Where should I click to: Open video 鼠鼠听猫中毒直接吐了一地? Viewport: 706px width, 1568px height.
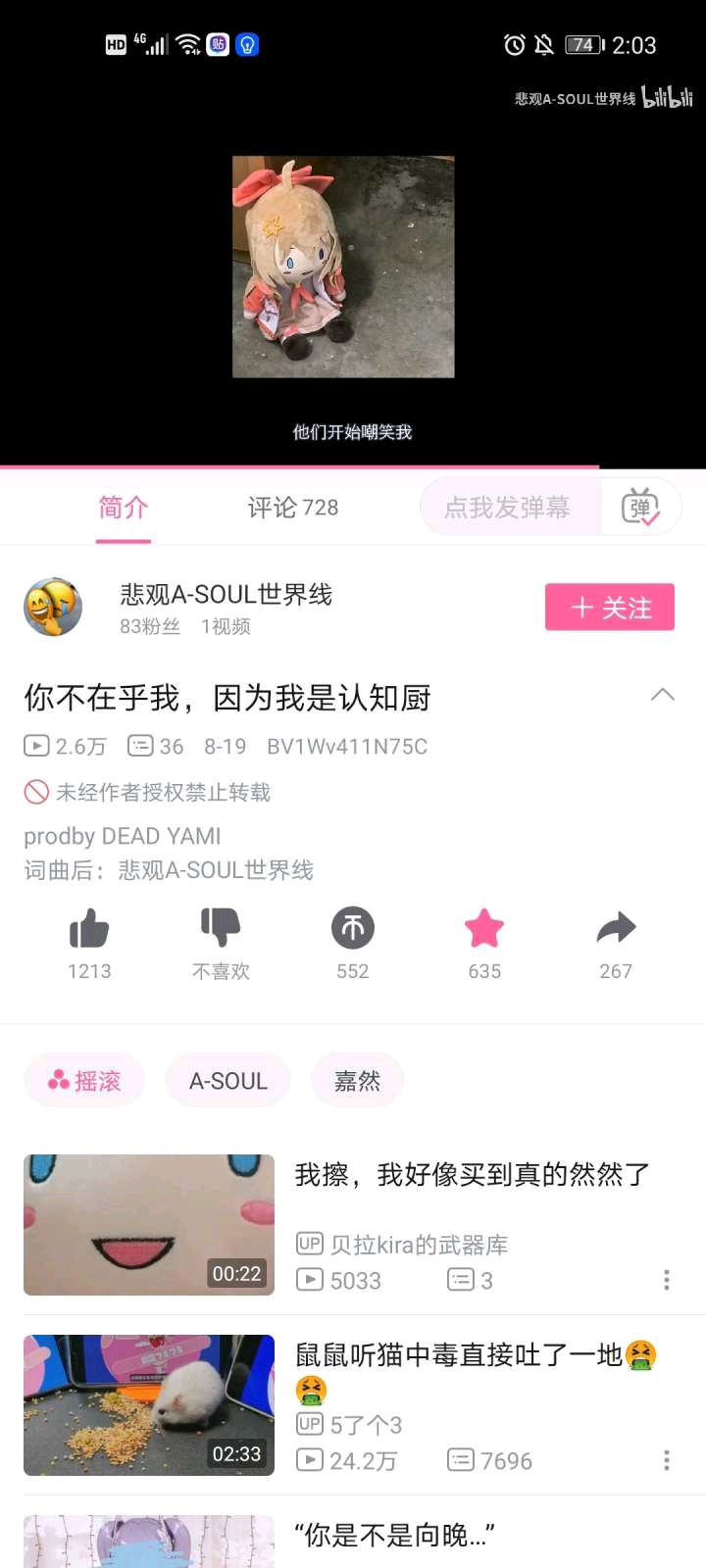click(x=461, y=1355)
